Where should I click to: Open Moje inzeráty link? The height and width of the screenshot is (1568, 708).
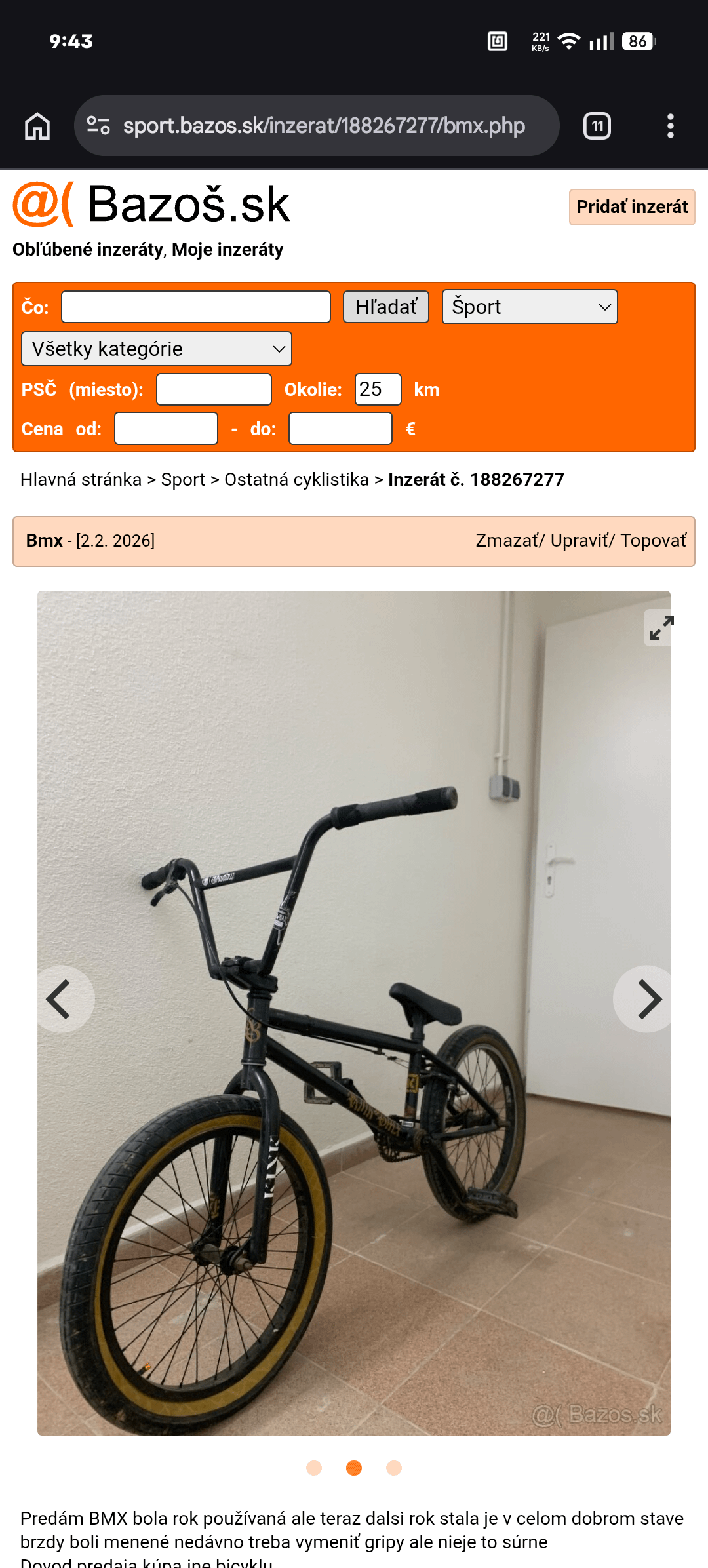point(227,250)
